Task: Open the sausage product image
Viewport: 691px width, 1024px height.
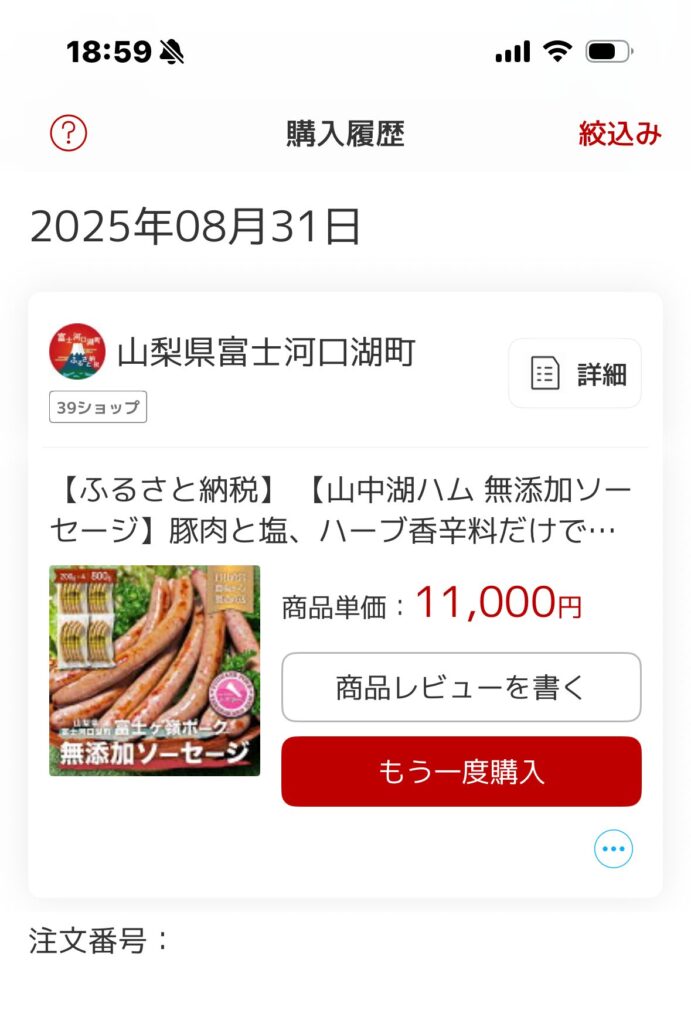Action: 155,670
